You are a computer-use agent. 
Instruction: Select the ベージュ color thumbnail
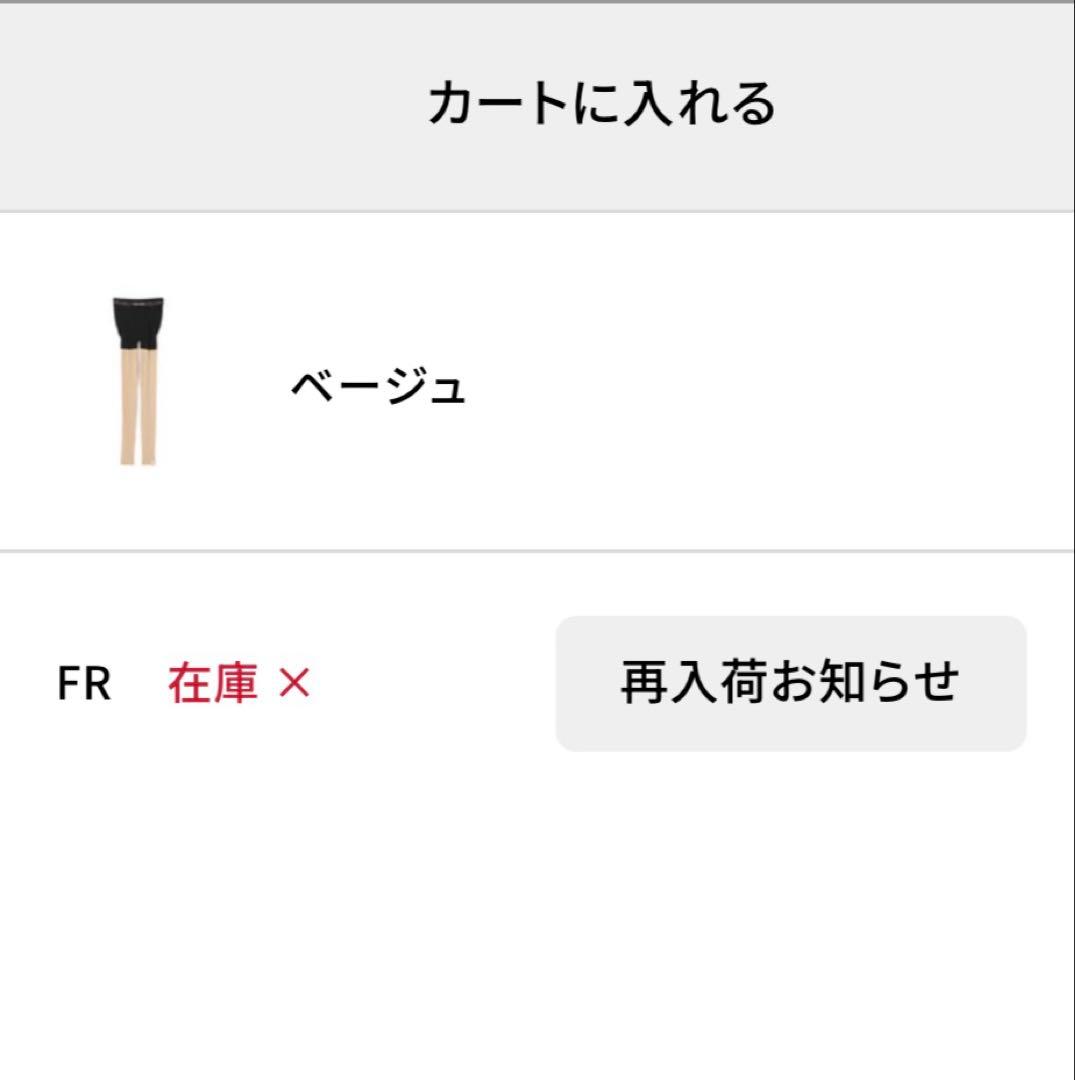click(138, 381)
